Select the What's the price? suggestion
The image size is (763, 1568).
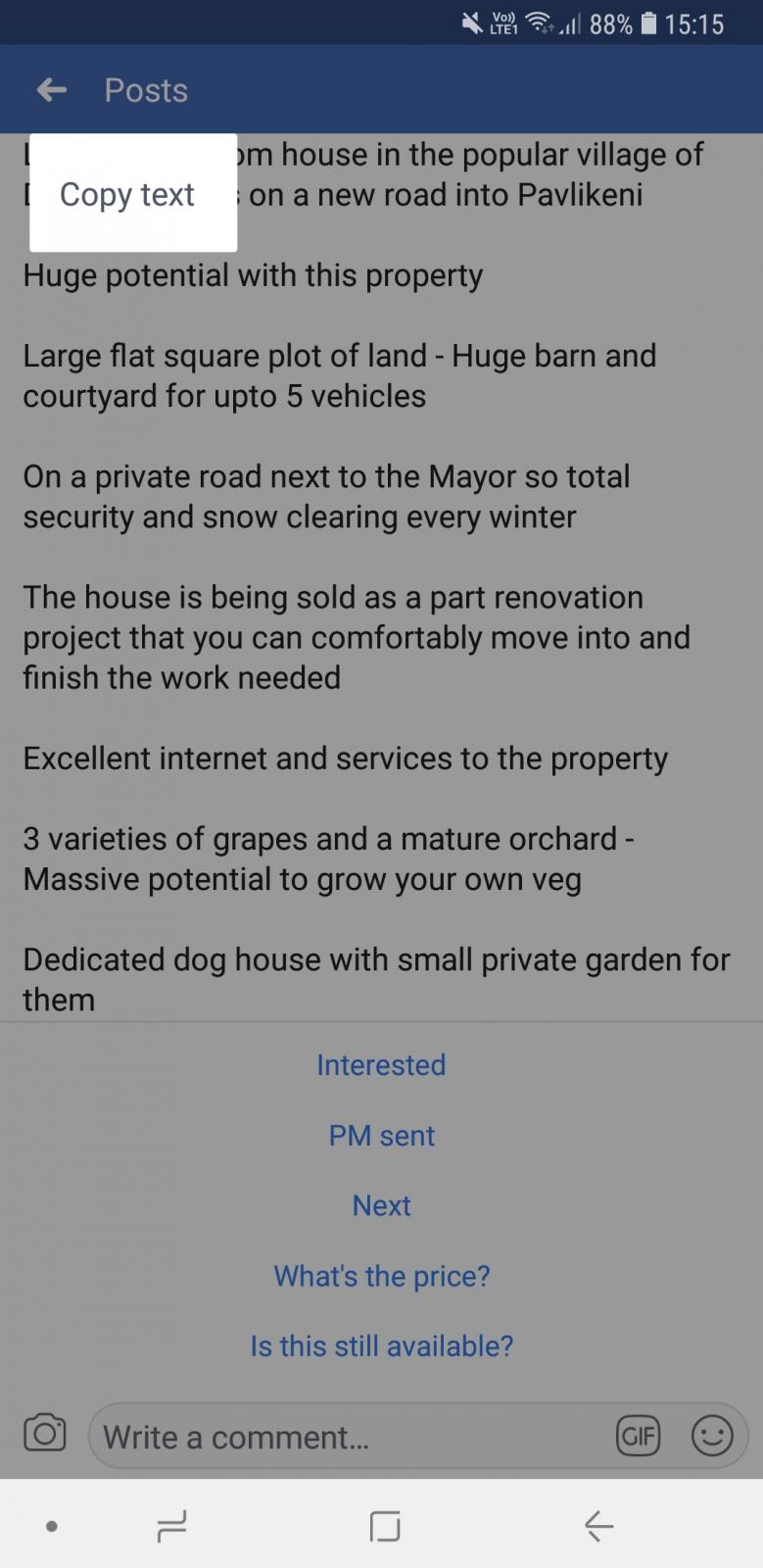click(x=381, y=1276)
